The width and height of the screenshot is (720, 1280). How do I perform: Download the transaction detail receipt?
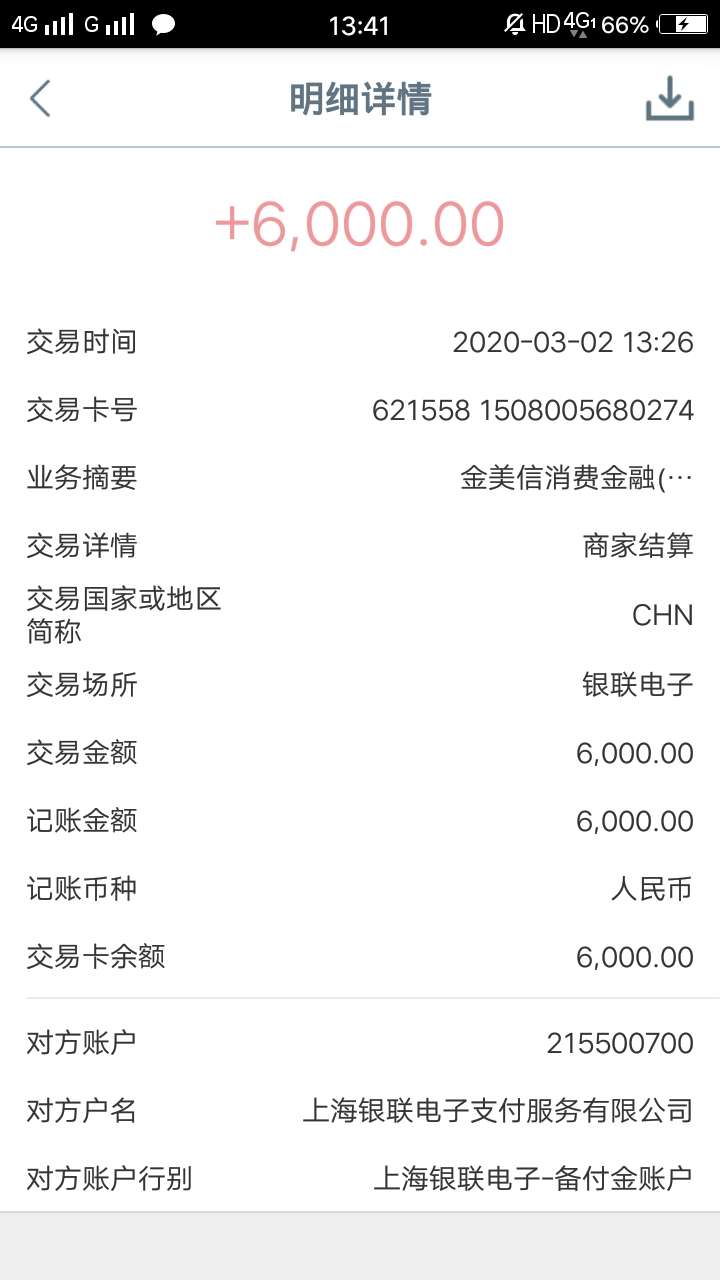coord(669,99)
